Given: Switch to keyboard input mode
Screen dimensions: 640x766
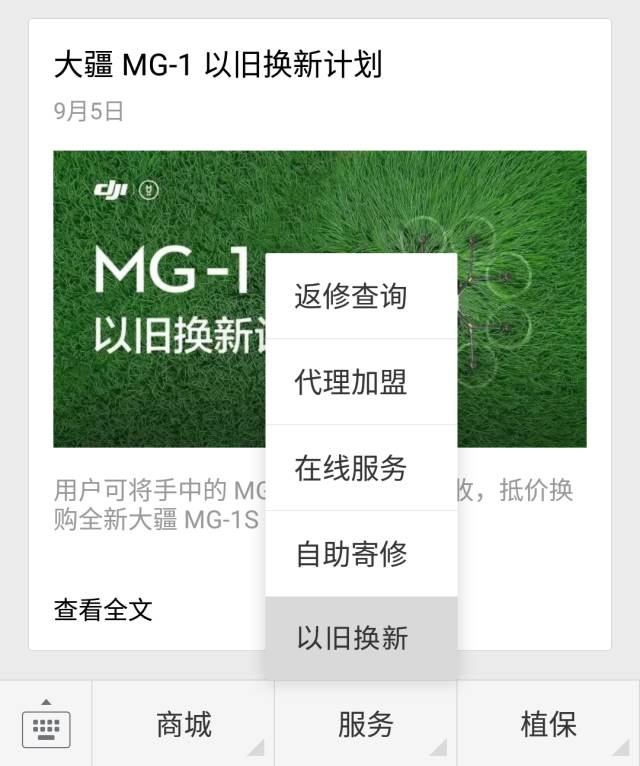Looking at the screenshot, I should (46, 724).
